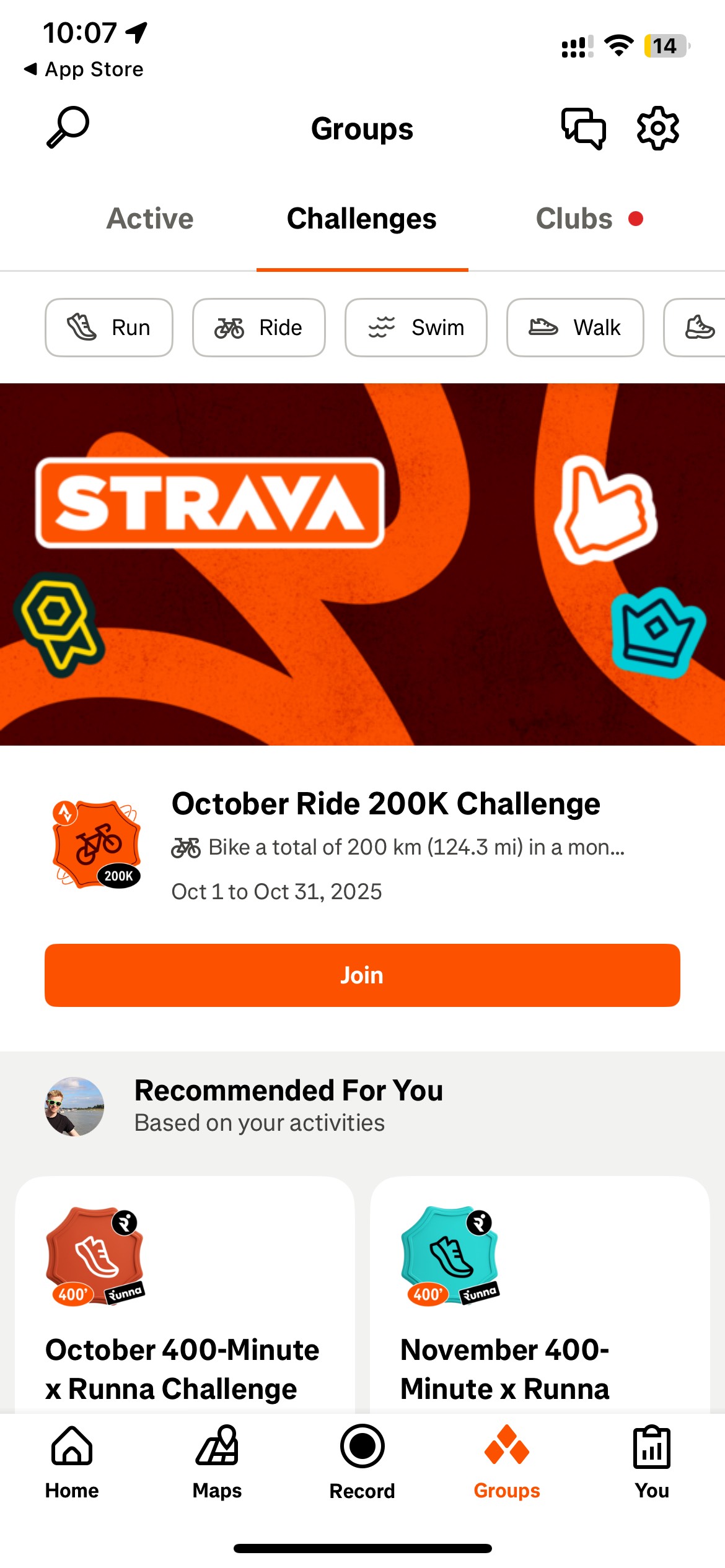
Task: Select the Challenges tab
Action: (362, 219)
